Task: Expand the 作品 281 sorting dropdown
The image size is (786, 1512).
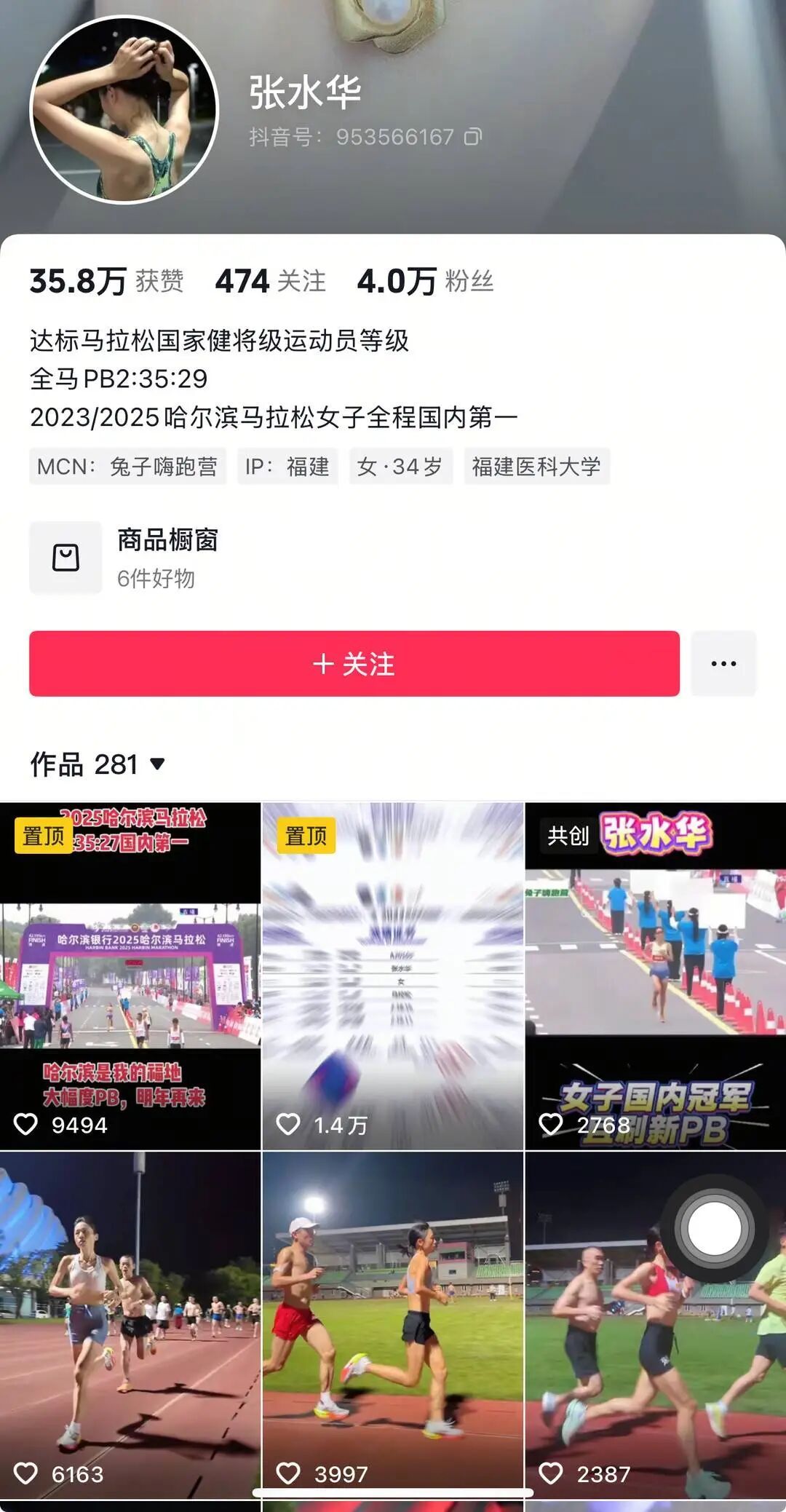Action: 157,764
